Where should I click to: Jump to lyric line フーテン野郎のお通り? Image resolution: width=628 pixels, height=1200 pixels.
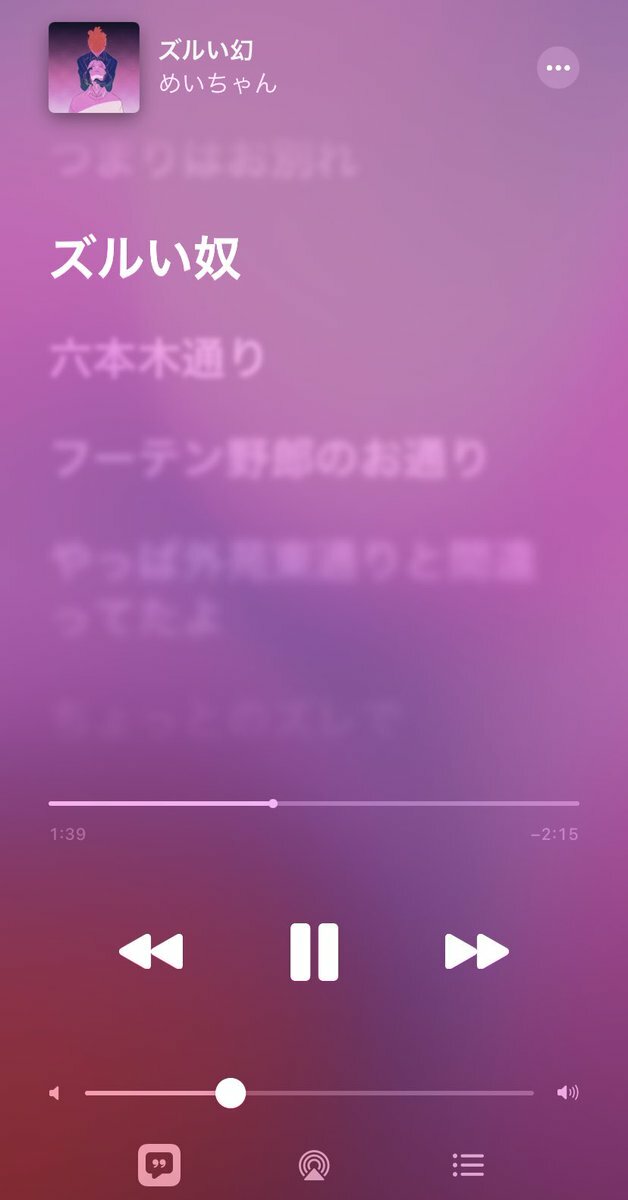pyautogui.click(x=268, y=460)
